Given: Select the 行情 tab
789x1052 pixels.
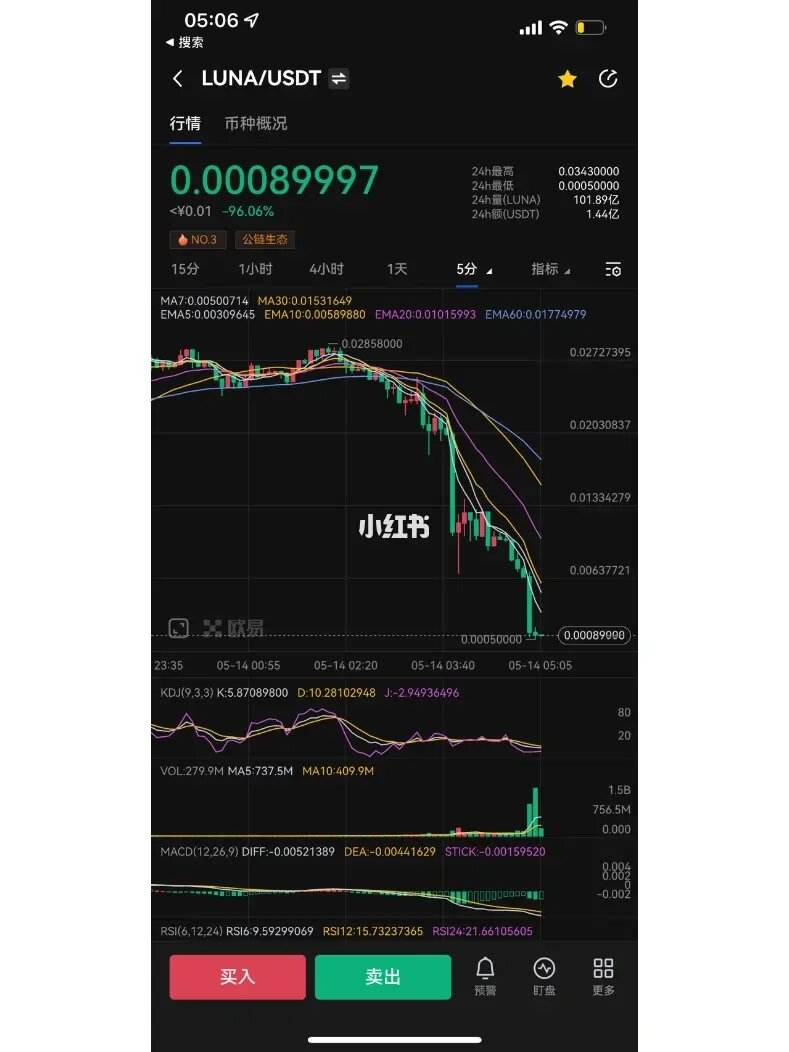Looking at the screenshot, I should pos(186,124).
